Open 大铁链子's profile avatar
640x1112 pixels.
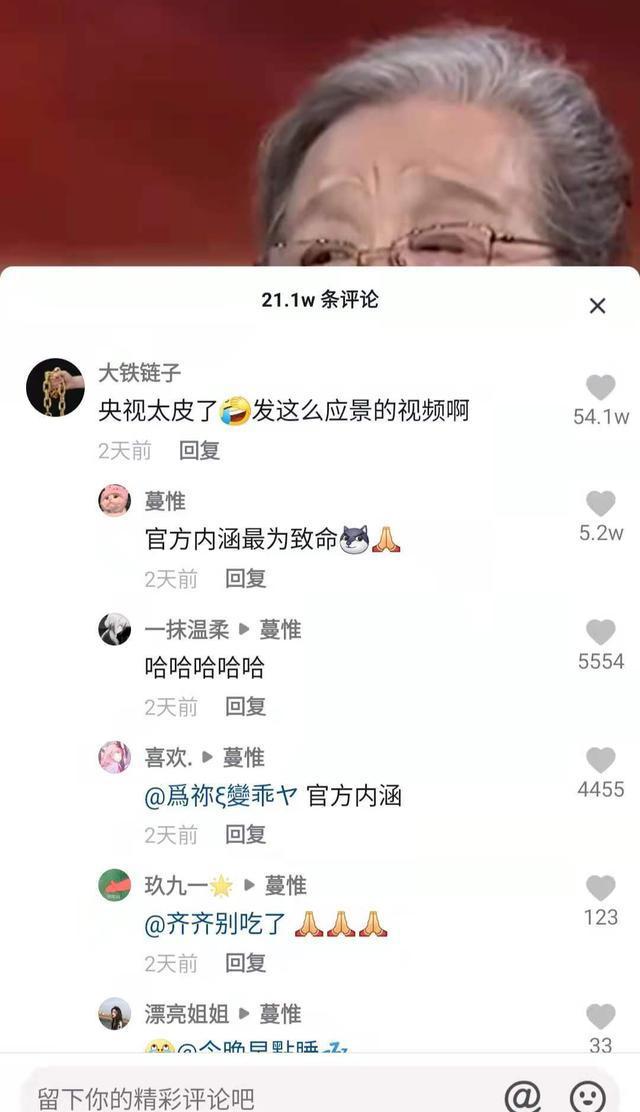(x=55, y=387)
